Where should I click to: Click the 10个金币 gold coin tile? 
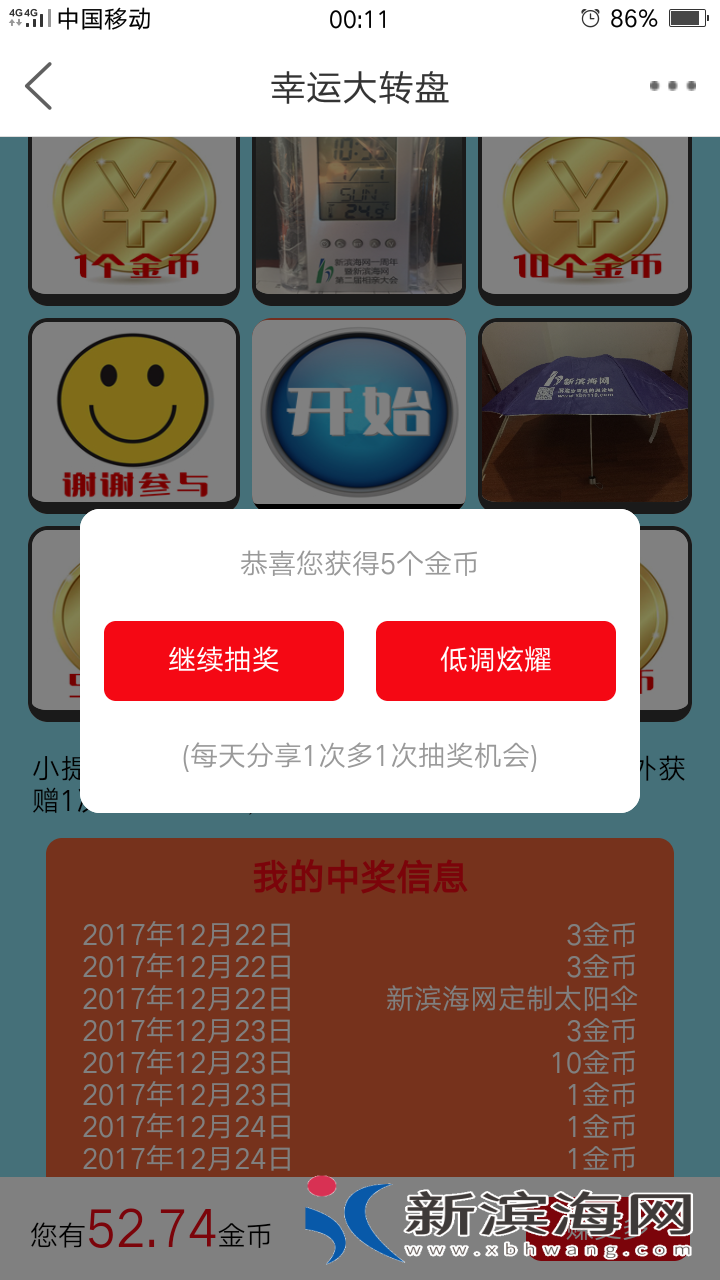(x=584, y=215)
